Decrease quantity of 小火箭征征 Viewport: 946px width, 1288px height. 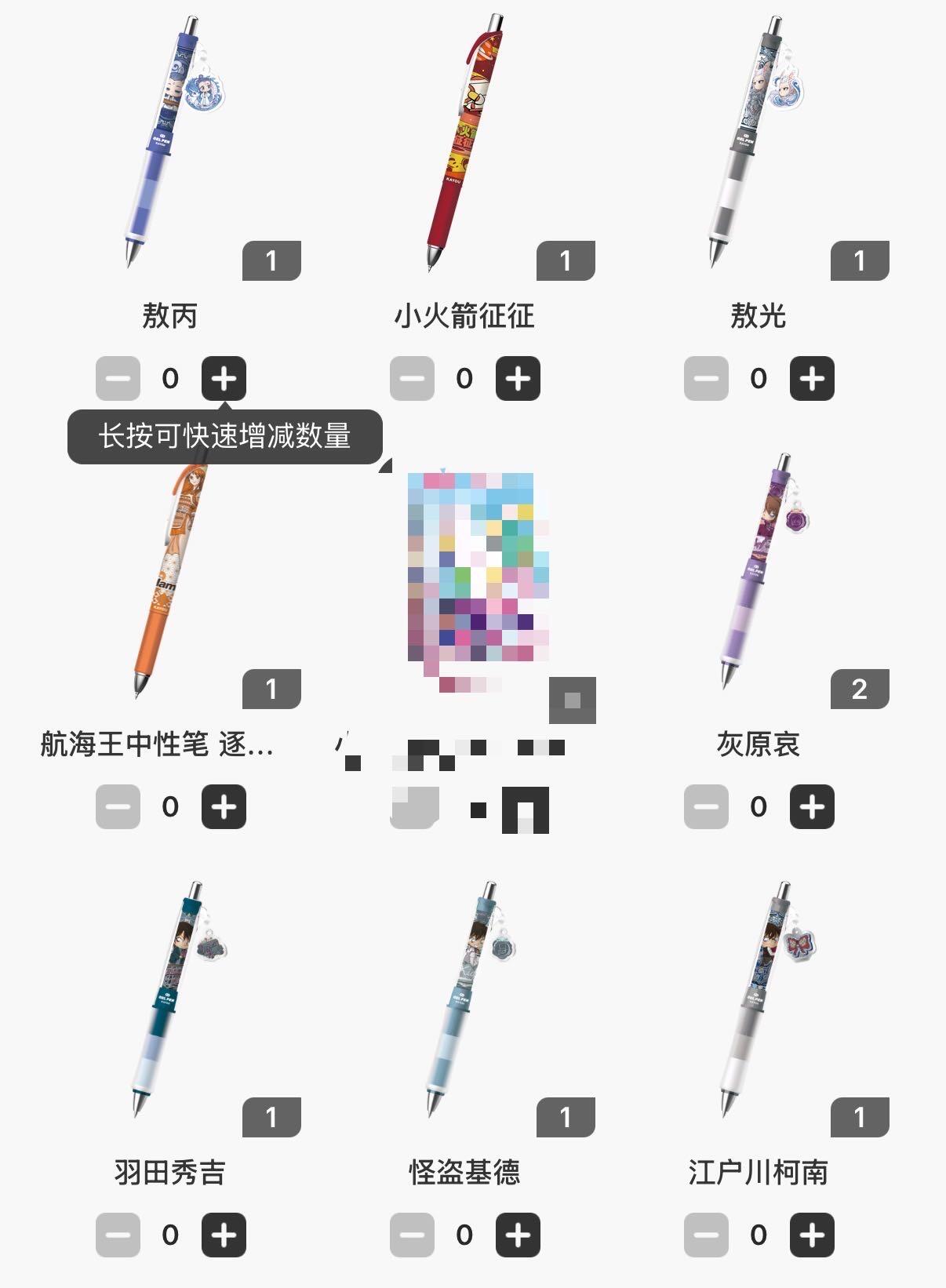click(x=412, y=379)
